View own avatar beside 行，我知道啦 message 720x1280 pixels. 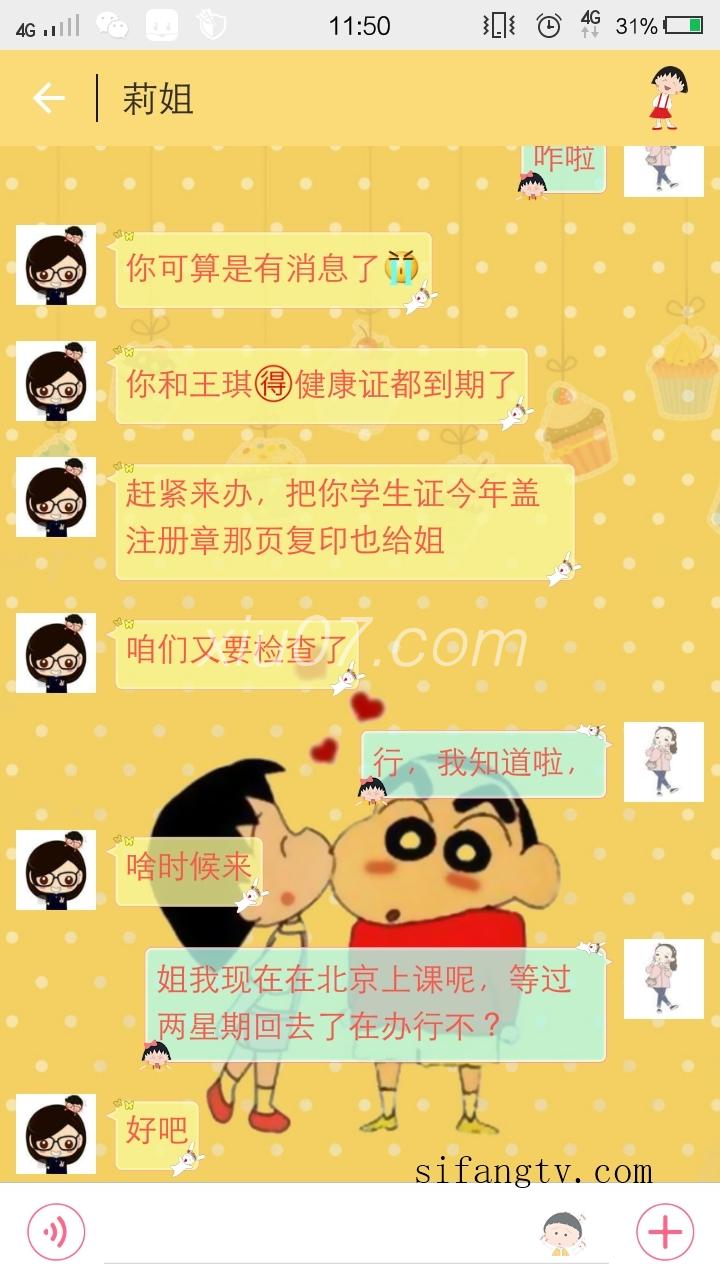pyautogui.click(x=663, y=762)
